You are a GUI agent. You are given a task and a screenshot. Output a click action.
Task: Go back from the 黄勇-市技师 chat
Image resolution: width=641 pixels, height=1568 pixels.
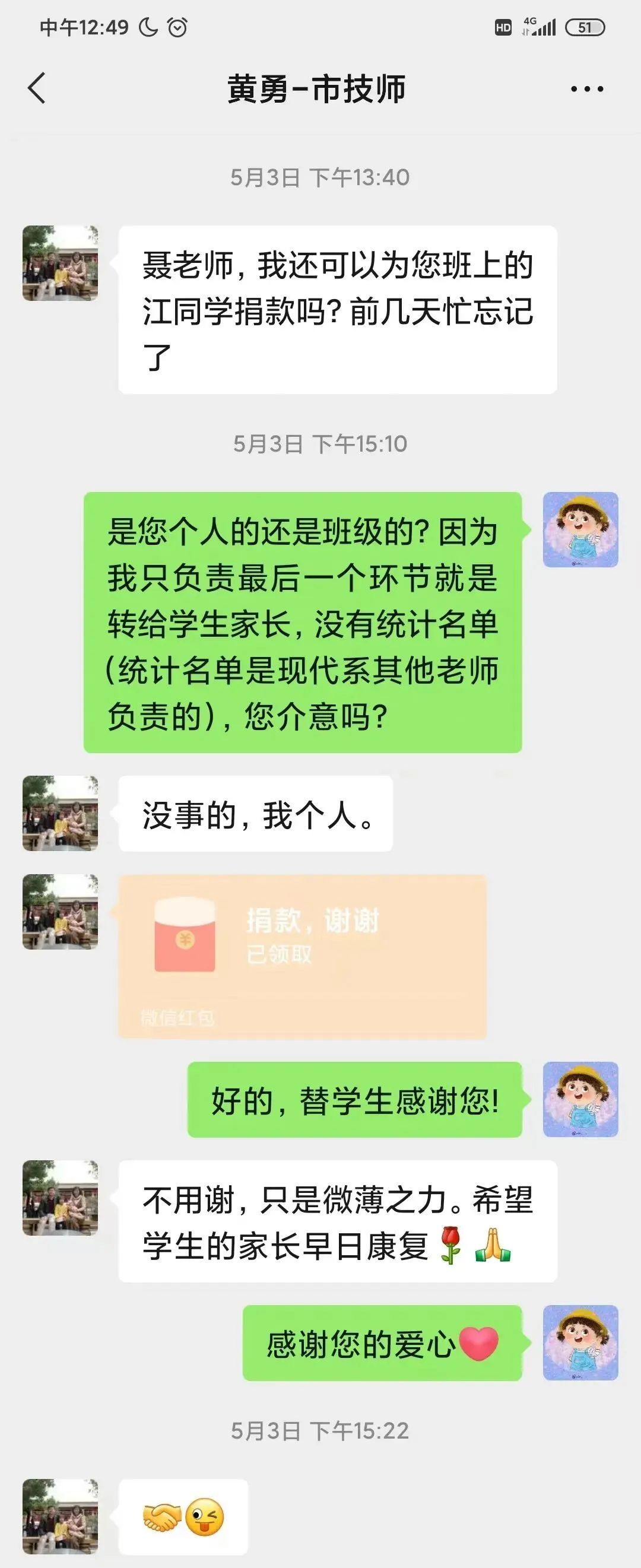[x=37, y=88]
